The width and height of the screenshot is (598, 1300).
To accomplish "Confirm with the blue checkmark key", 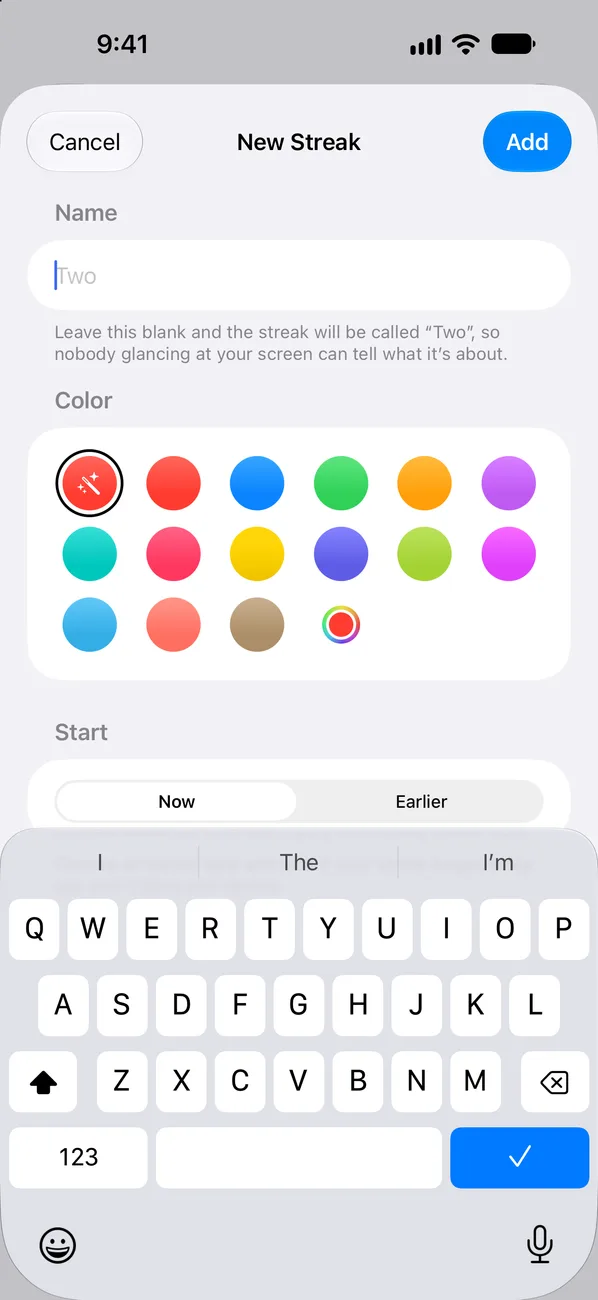I will 519,1158.
